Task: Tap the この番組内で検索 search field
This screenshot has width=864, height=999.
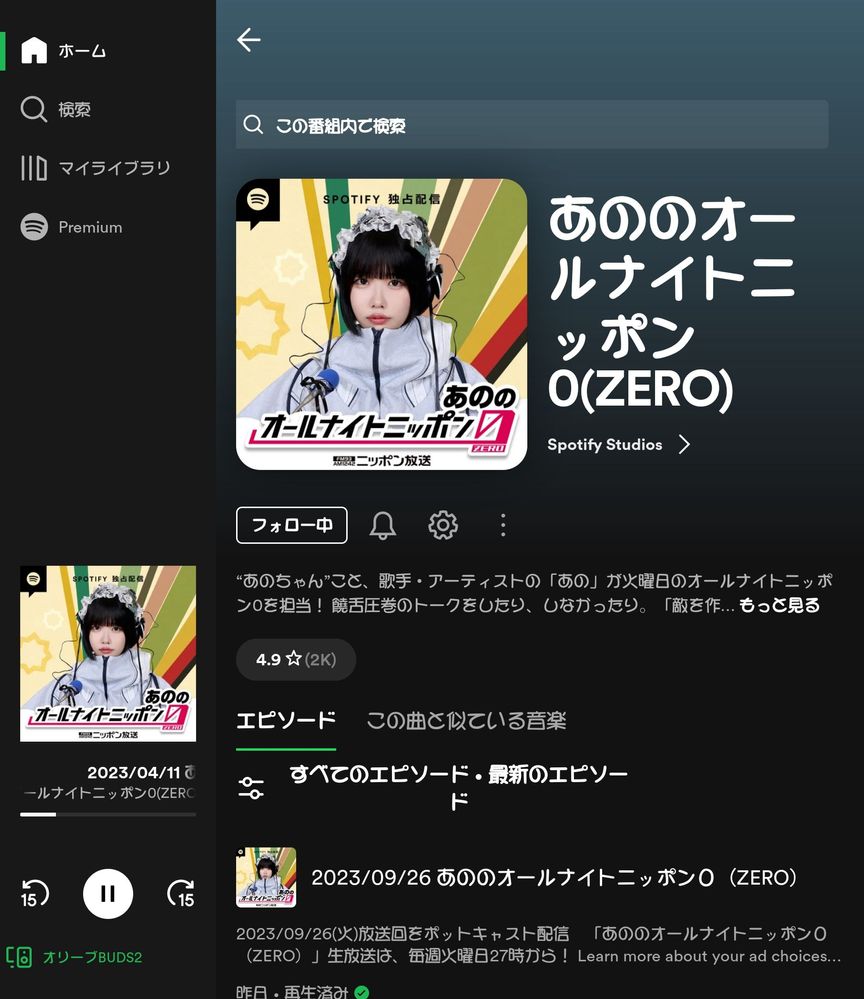Action: (531, 125)
